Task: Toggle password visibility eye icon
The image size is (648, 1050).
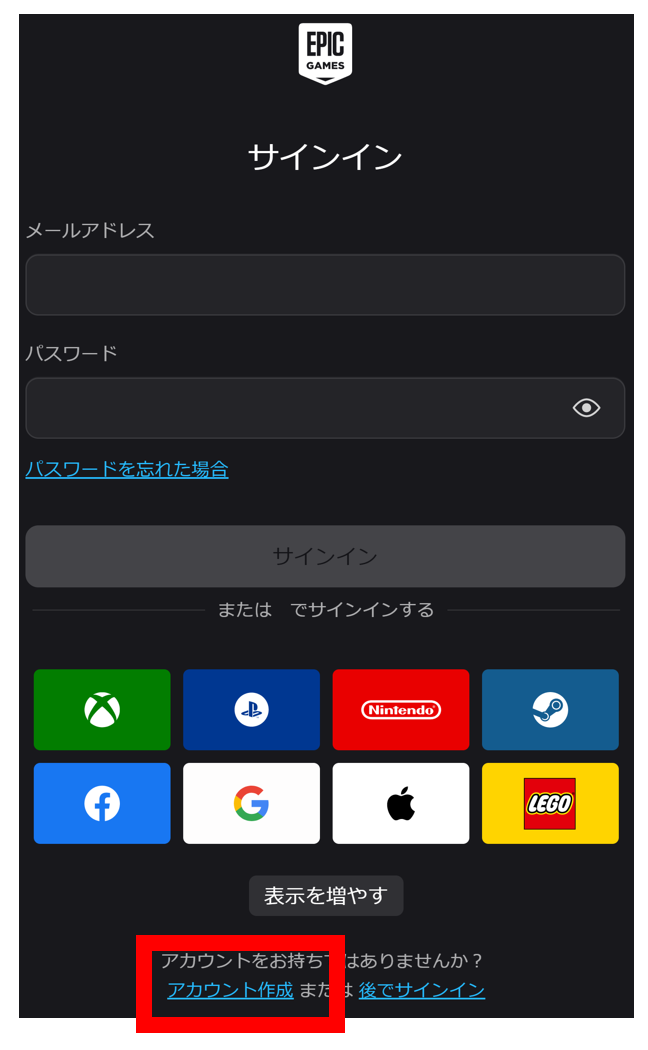Action: [x=586, y=408]
